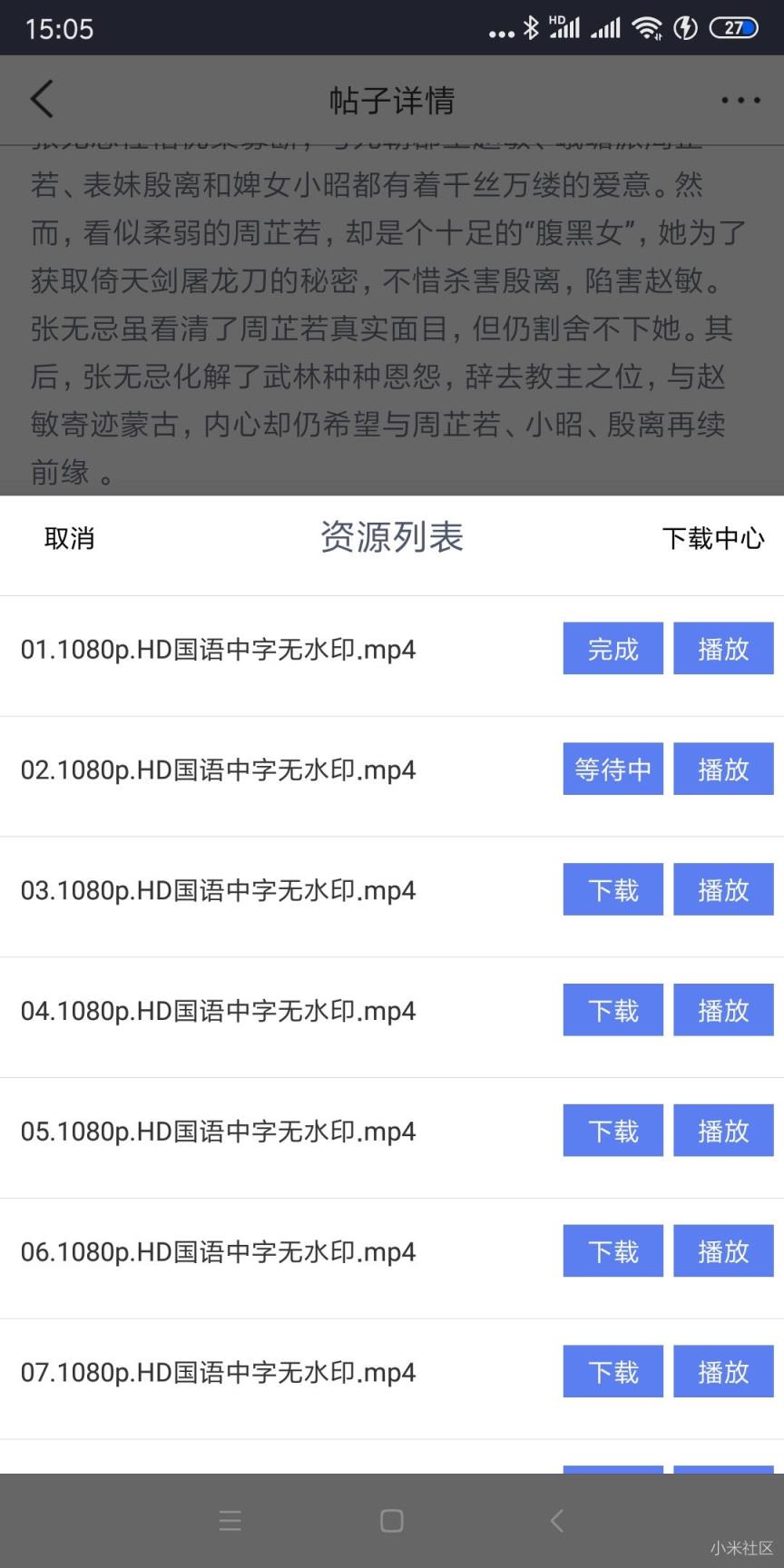Select the 帖子详情 title bar
The image size is (784, 1568).
(x=391, y=101)
